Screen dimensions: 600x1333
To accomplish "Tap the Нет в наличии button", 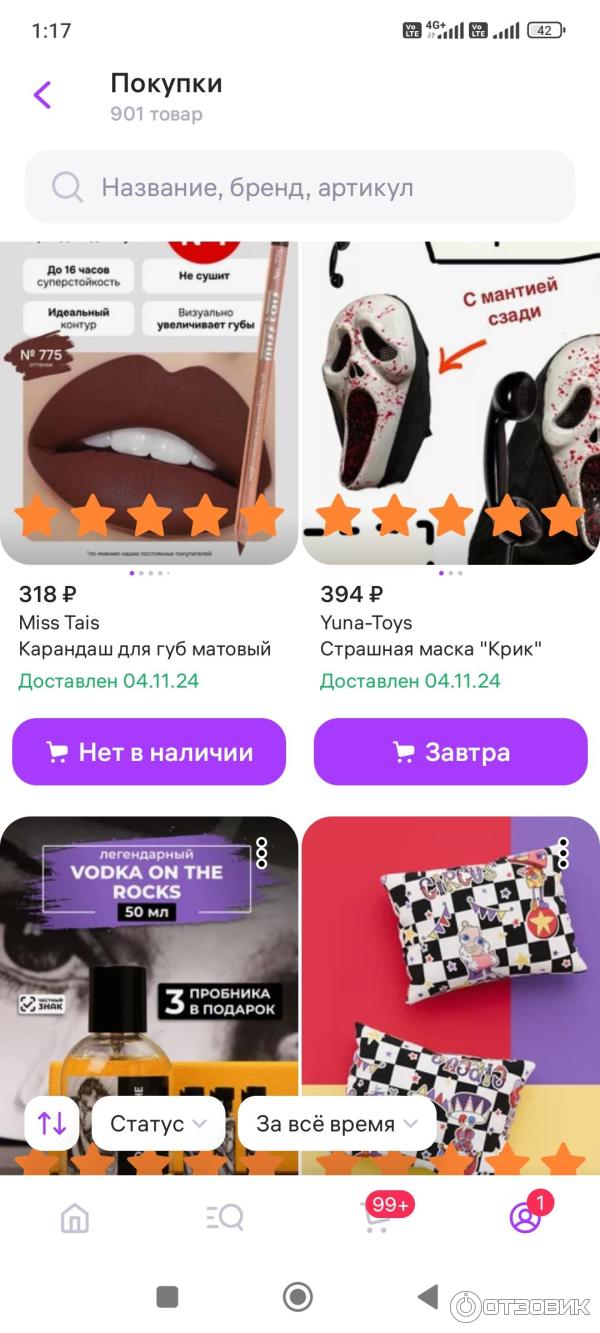I will click(149, 752).
